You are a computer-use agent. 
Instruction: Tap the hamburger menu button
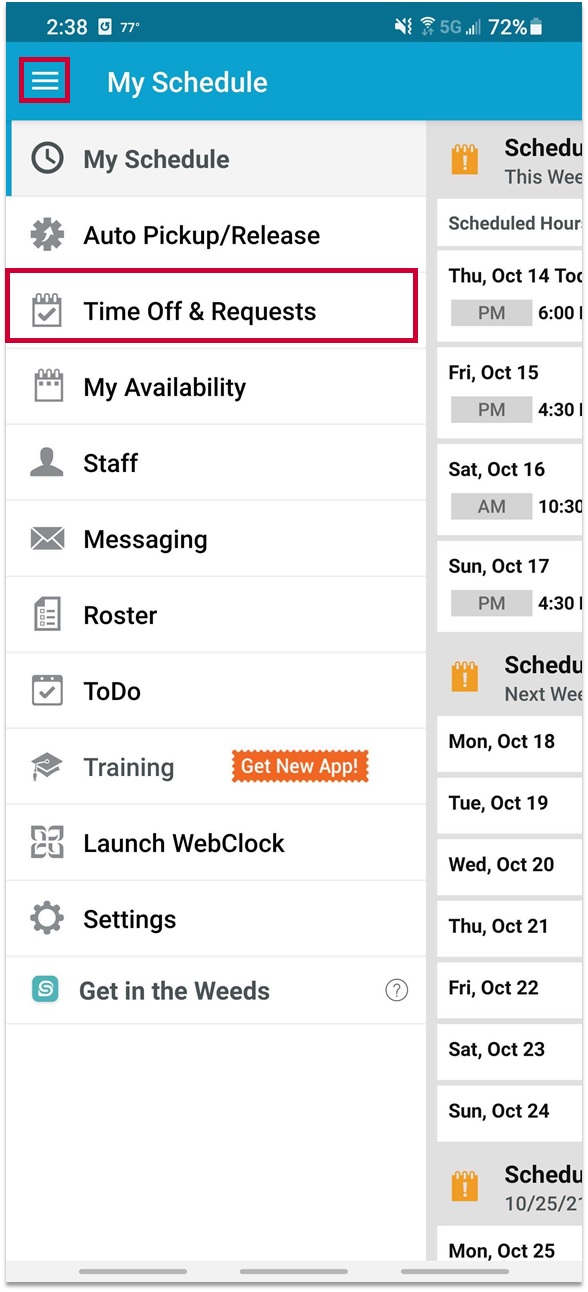coord(45,81)
